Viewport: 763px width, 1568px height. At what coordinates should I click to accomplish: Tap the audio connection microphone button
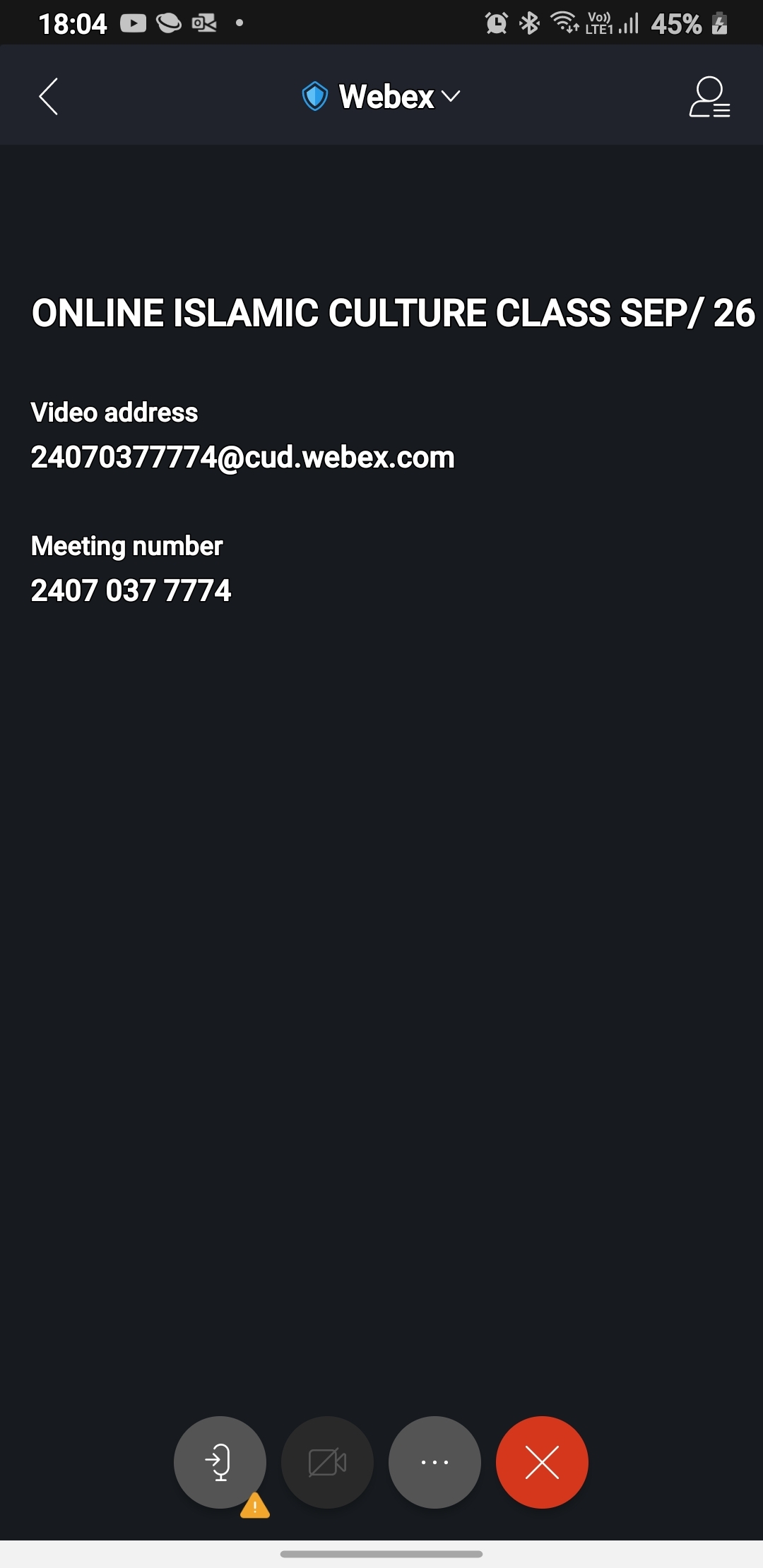tap(220, 1462)
